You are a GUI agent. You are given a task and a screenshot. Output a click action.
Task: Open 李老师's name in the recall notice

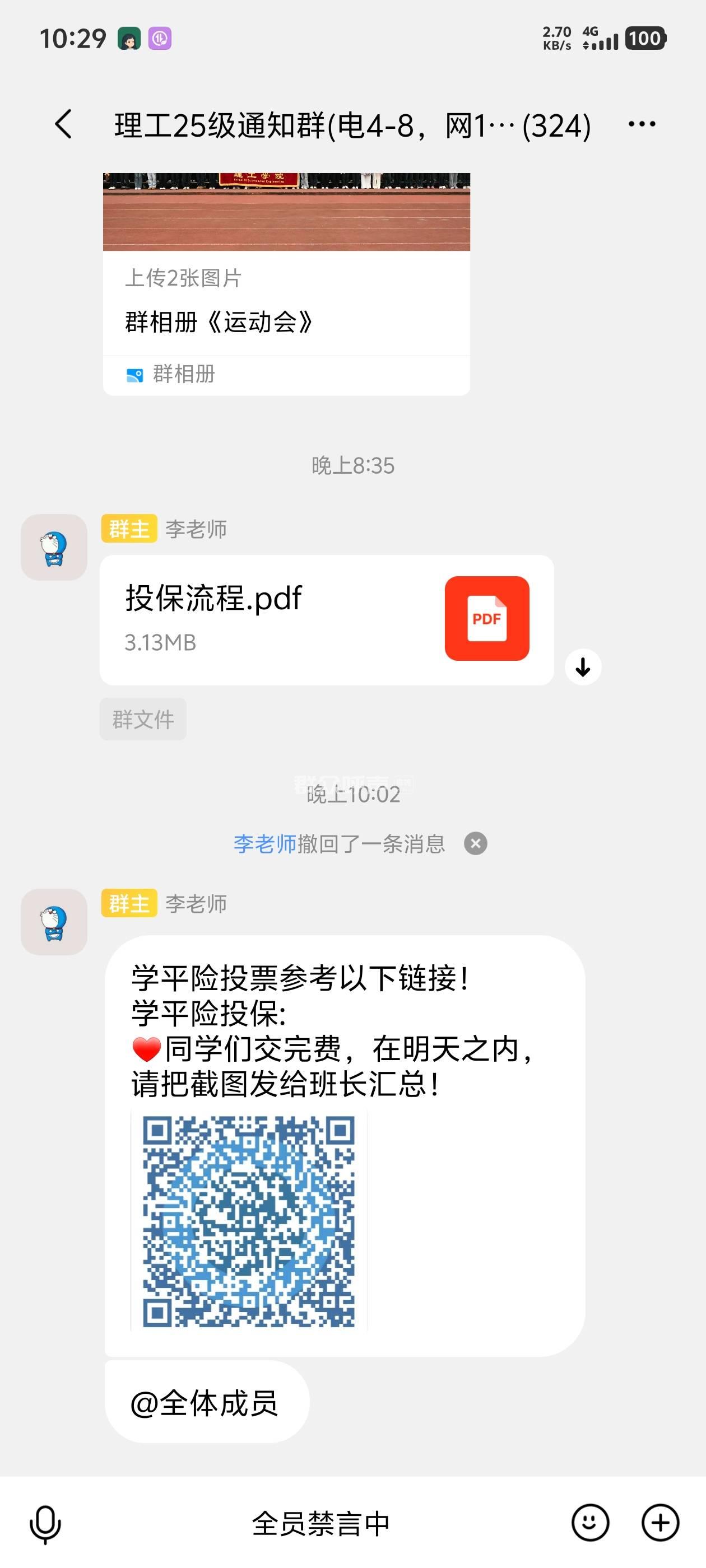265,844
